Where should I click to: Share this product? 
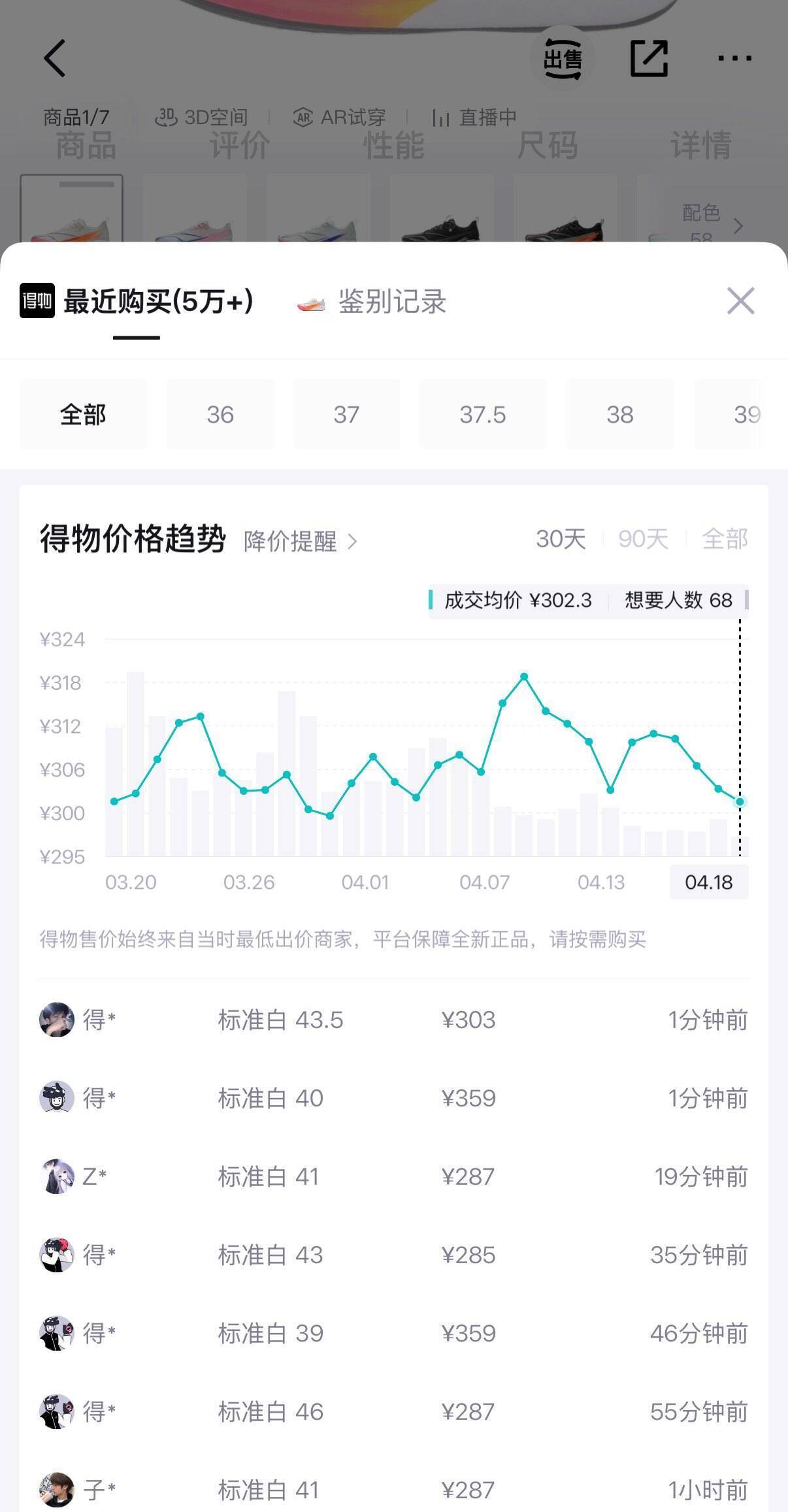pos(649,58)
